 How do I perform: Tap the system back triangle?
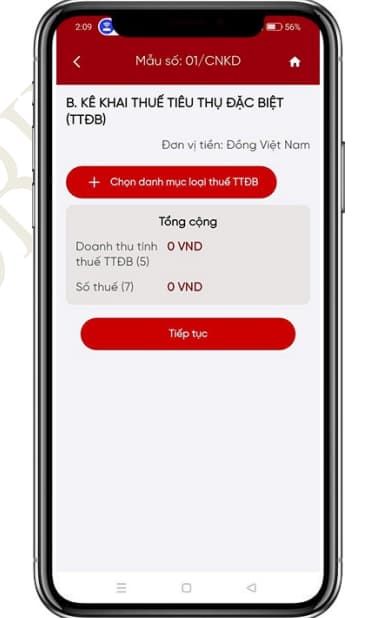pos(252,588)
